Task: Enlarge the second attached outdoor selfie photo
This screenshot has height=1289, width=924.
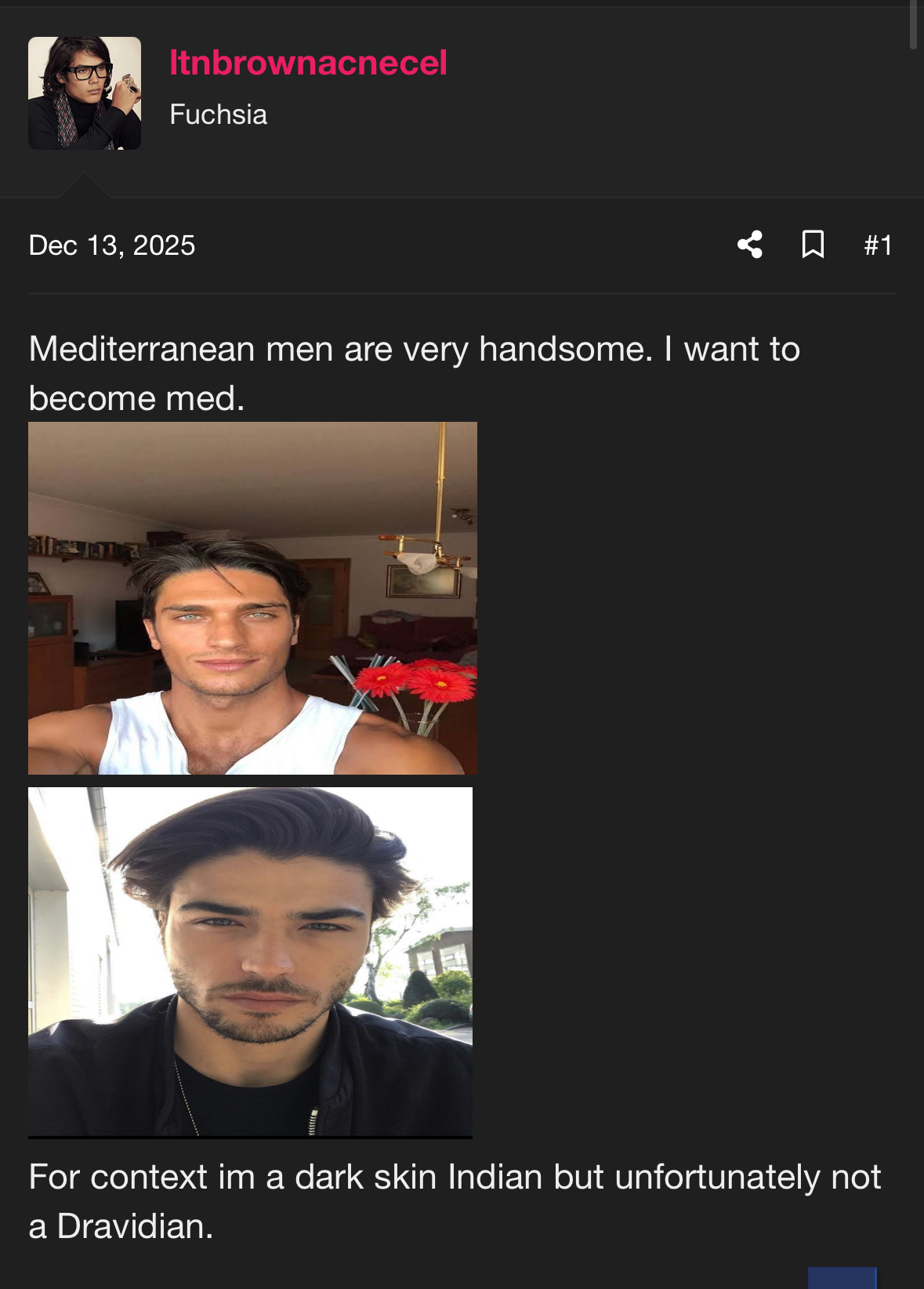Action: click(x=250, y=962)
